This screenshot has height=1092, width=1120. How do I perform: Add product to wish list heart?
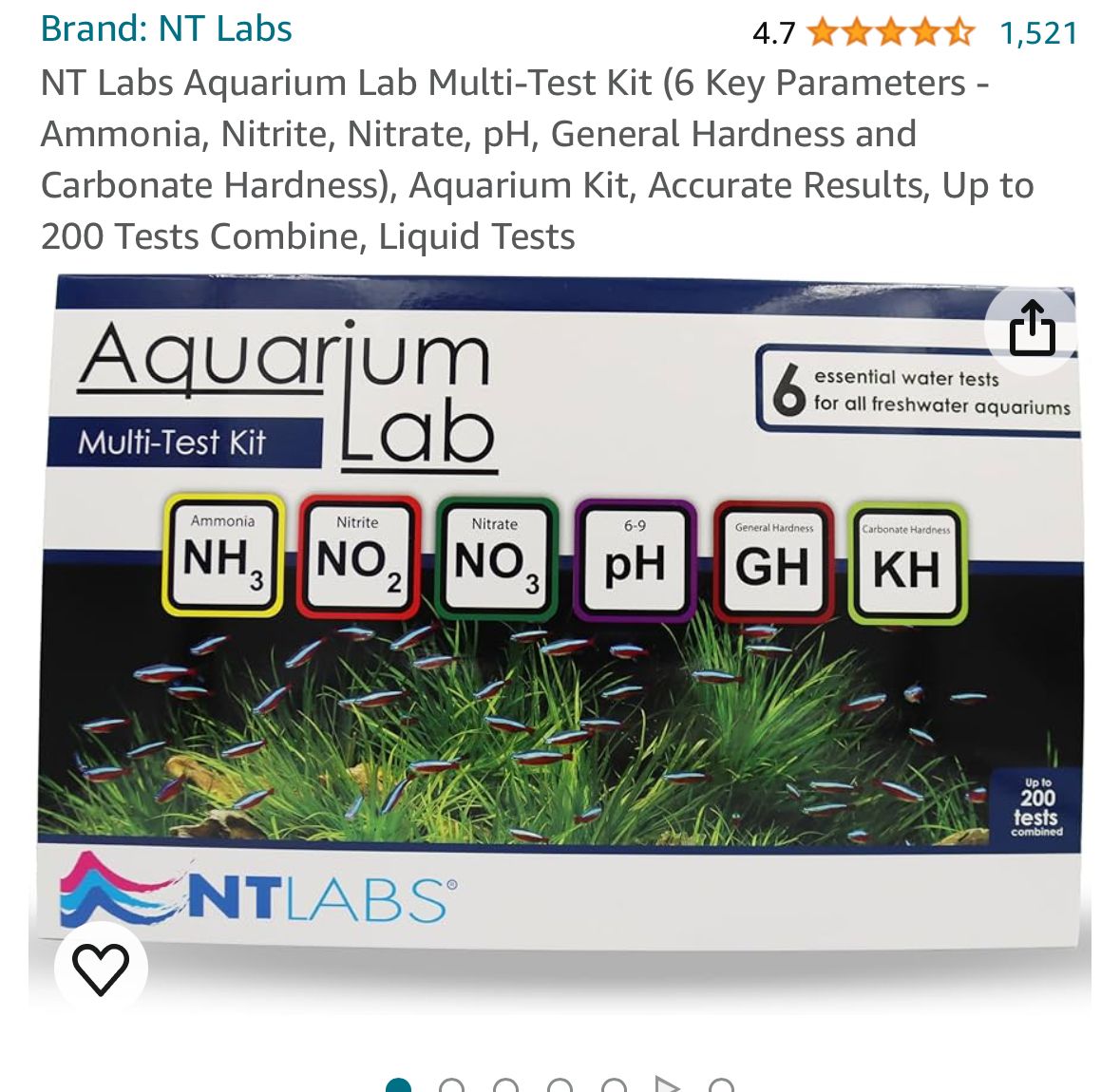101,970
